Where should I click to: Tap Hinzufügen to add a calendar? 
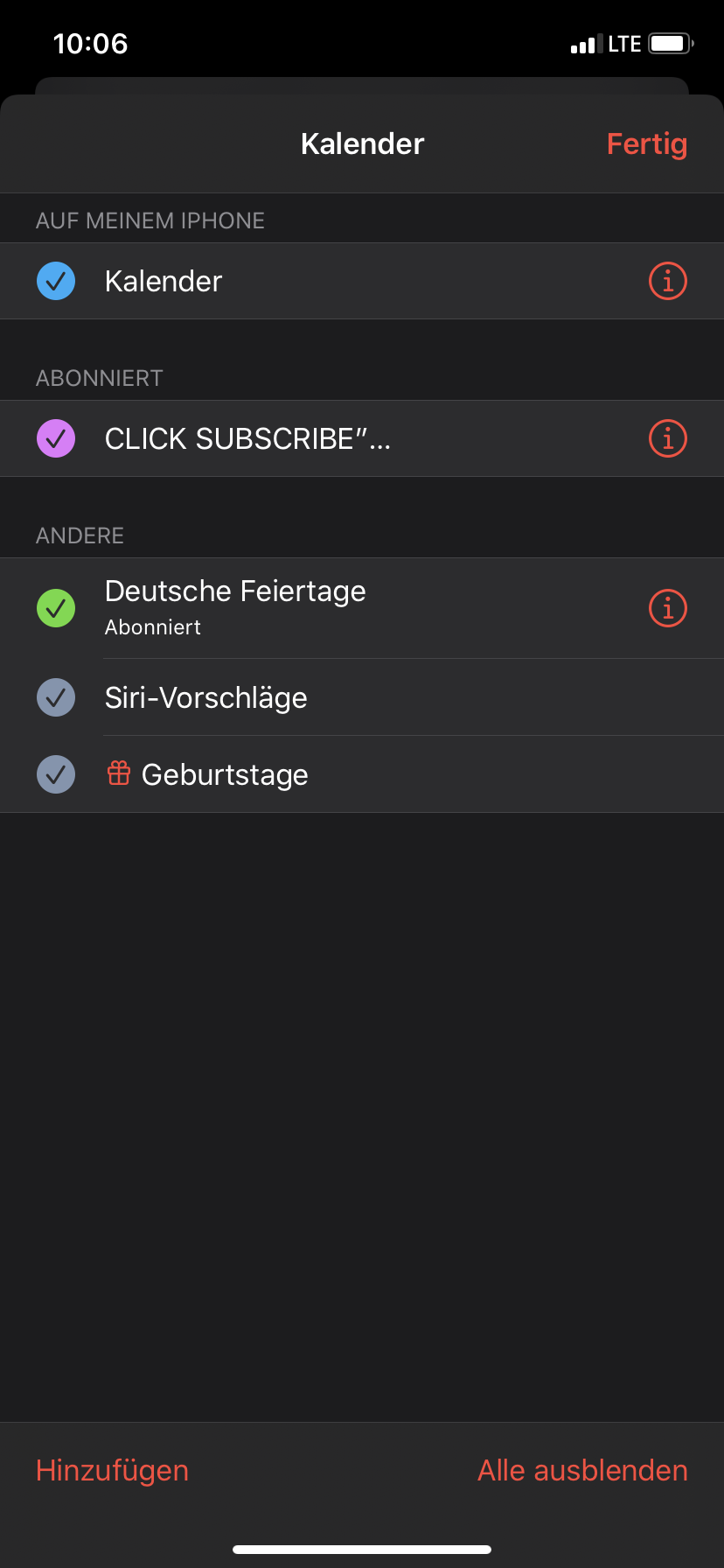click(x=112, y=1470)
